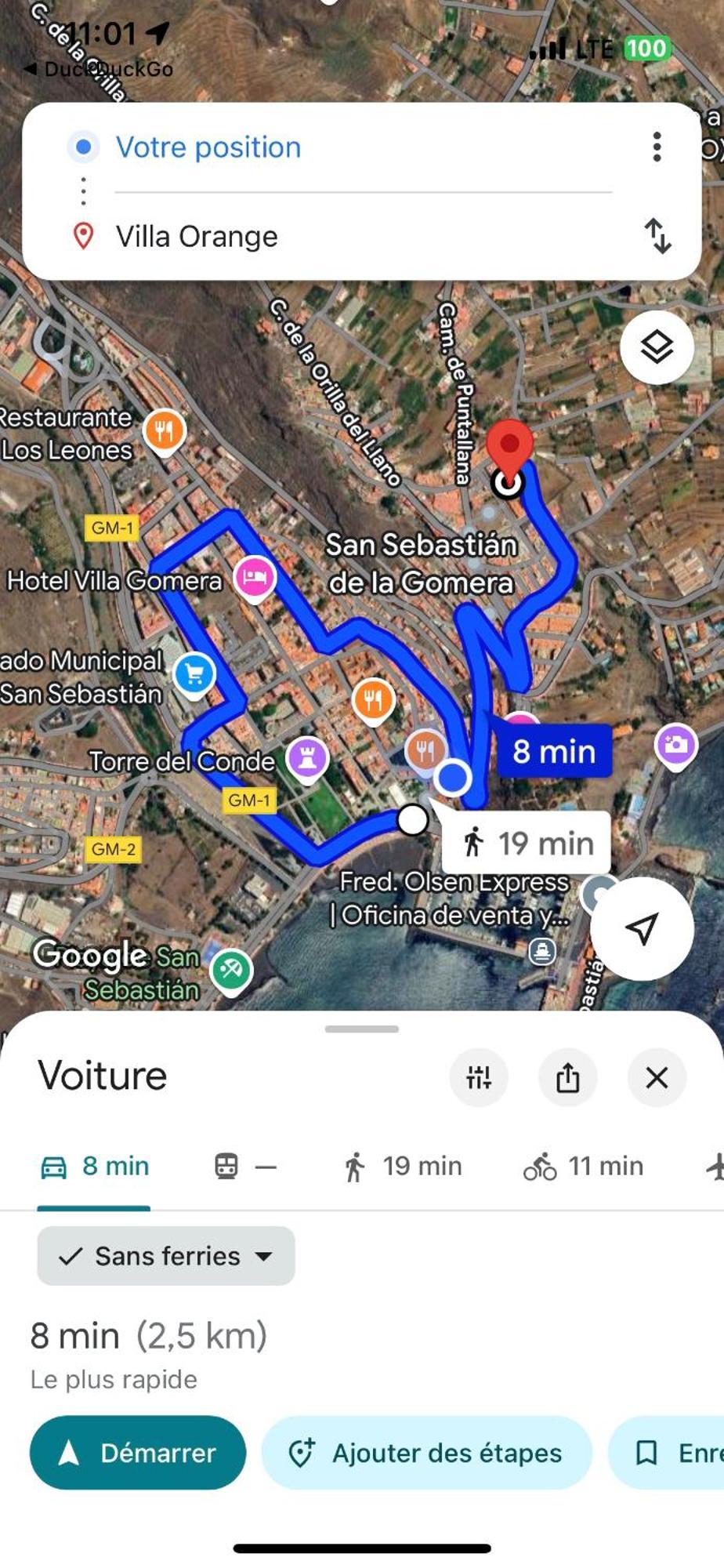The height and width of the screenshot is (1568, 724).
Task: Edit the Votre position starting point
Action: point(208,147)
